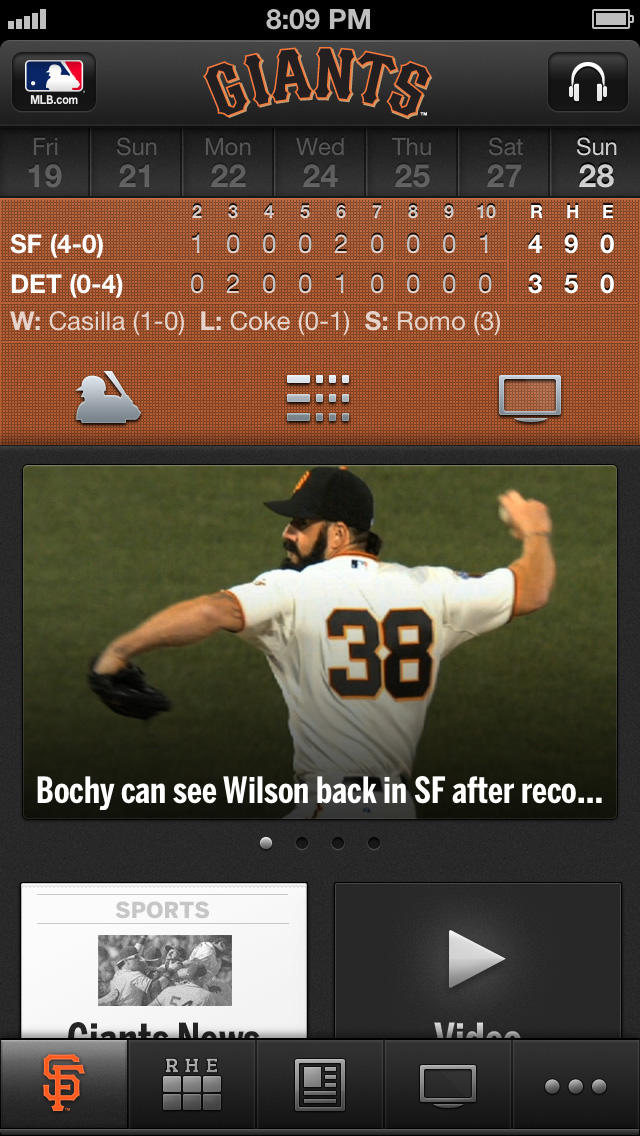Select the Thu 25 game date
The height and width of the screenshot is (1136, 640).
tap(412, 163)
